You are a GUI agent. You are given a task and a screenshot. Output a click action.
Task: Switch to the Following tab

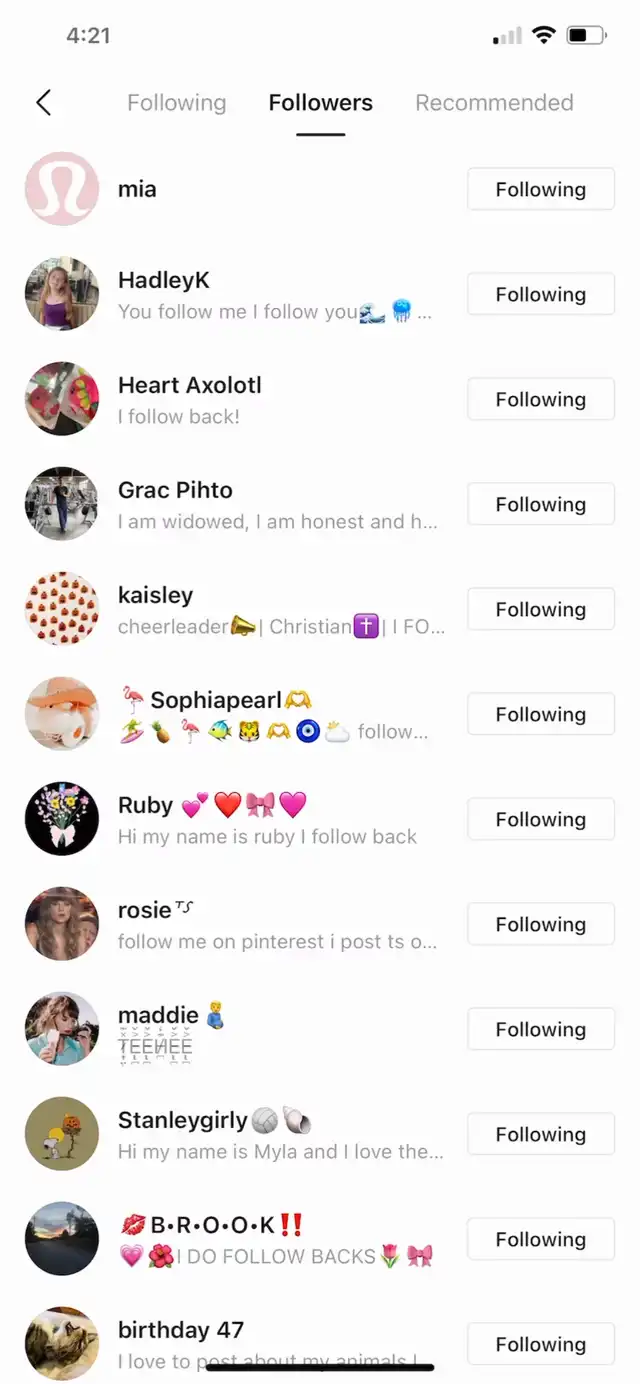click(x=177, y=103)
